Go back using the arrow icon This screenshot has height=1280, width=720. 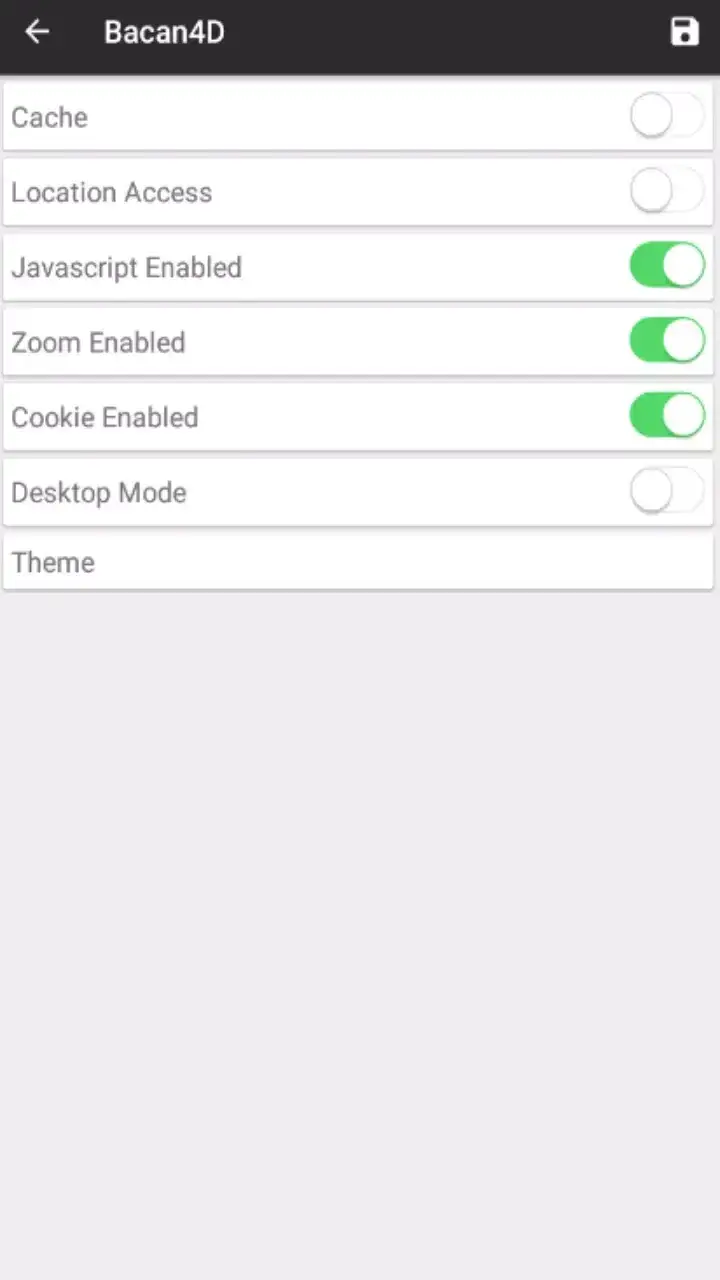point(37,32)
